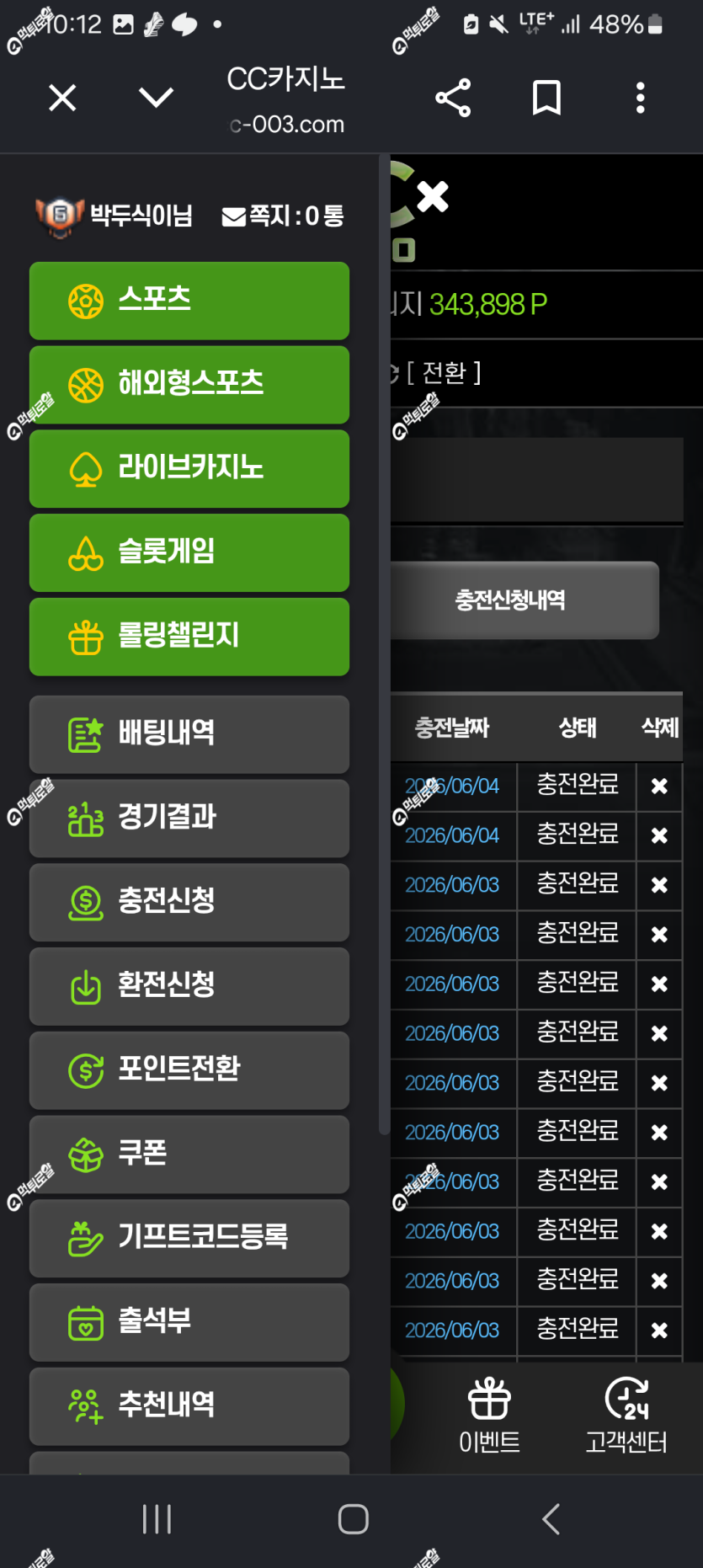Open 충전신청 page
This screenshot has width=703, height=1568.
click(x=189, y=902)
